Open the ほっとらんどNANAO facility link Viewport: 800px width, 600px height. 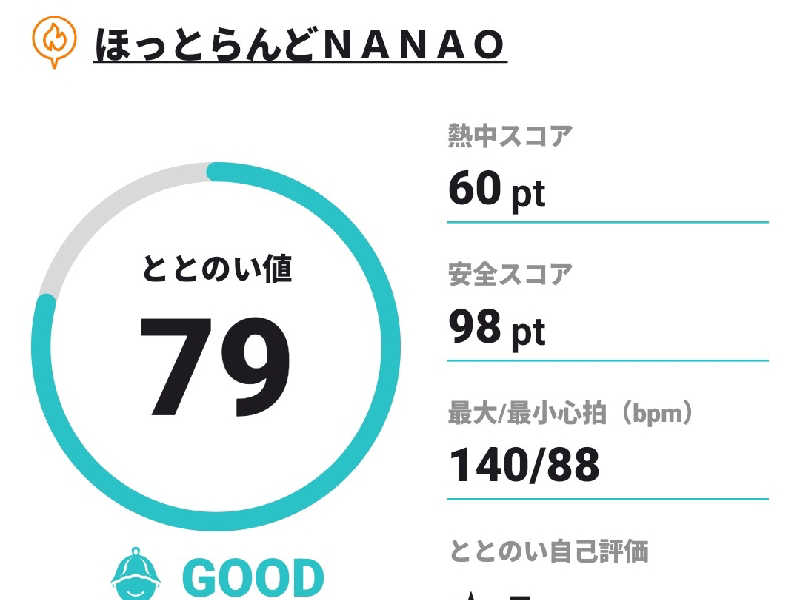point(300,43)
